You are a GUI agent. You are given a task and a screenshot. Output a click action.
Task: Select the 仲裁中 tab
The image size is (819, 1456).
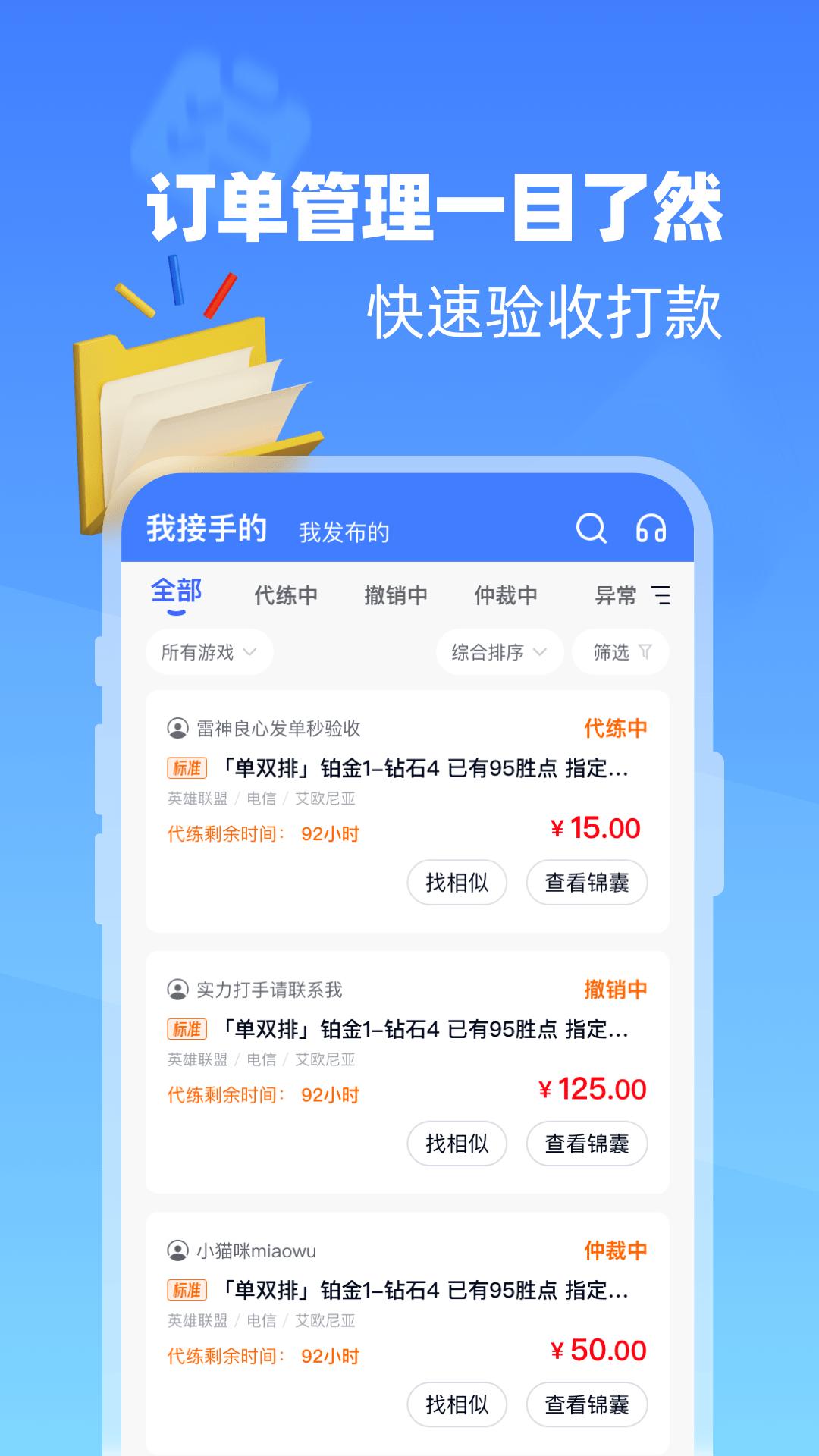pyautogui.click(x=504, y=596)
